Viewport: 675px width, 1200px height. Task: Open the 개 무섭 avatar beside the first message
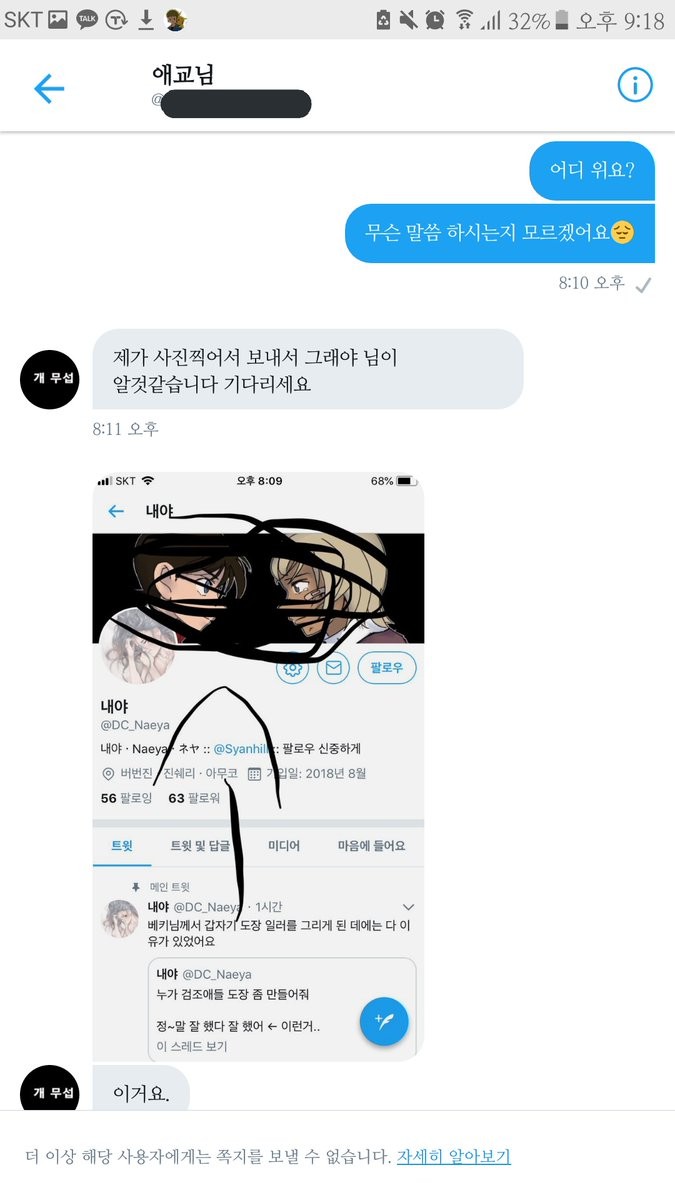pos(49,379)
